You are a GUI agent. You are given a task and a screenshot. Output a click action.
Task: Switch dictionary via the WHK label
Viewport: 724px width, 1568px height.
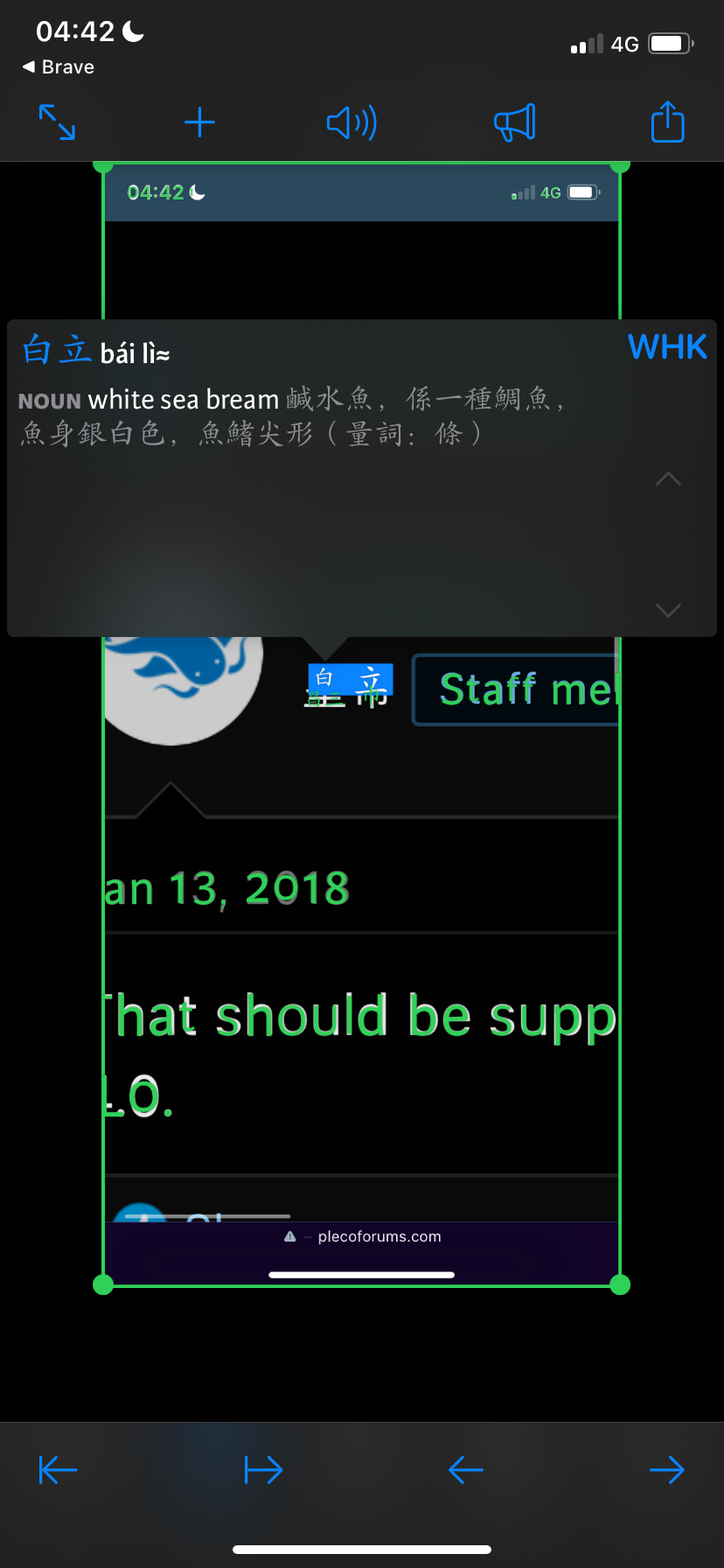pos(667,347)
